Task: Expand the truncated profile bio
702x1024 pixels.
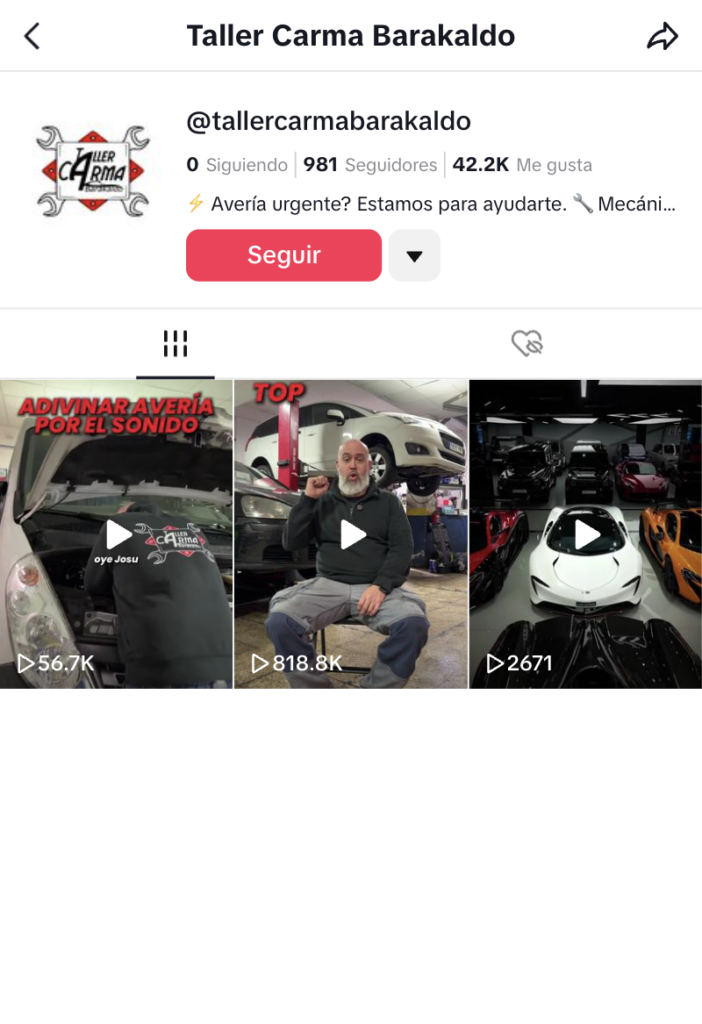Action: click(432, 204)
